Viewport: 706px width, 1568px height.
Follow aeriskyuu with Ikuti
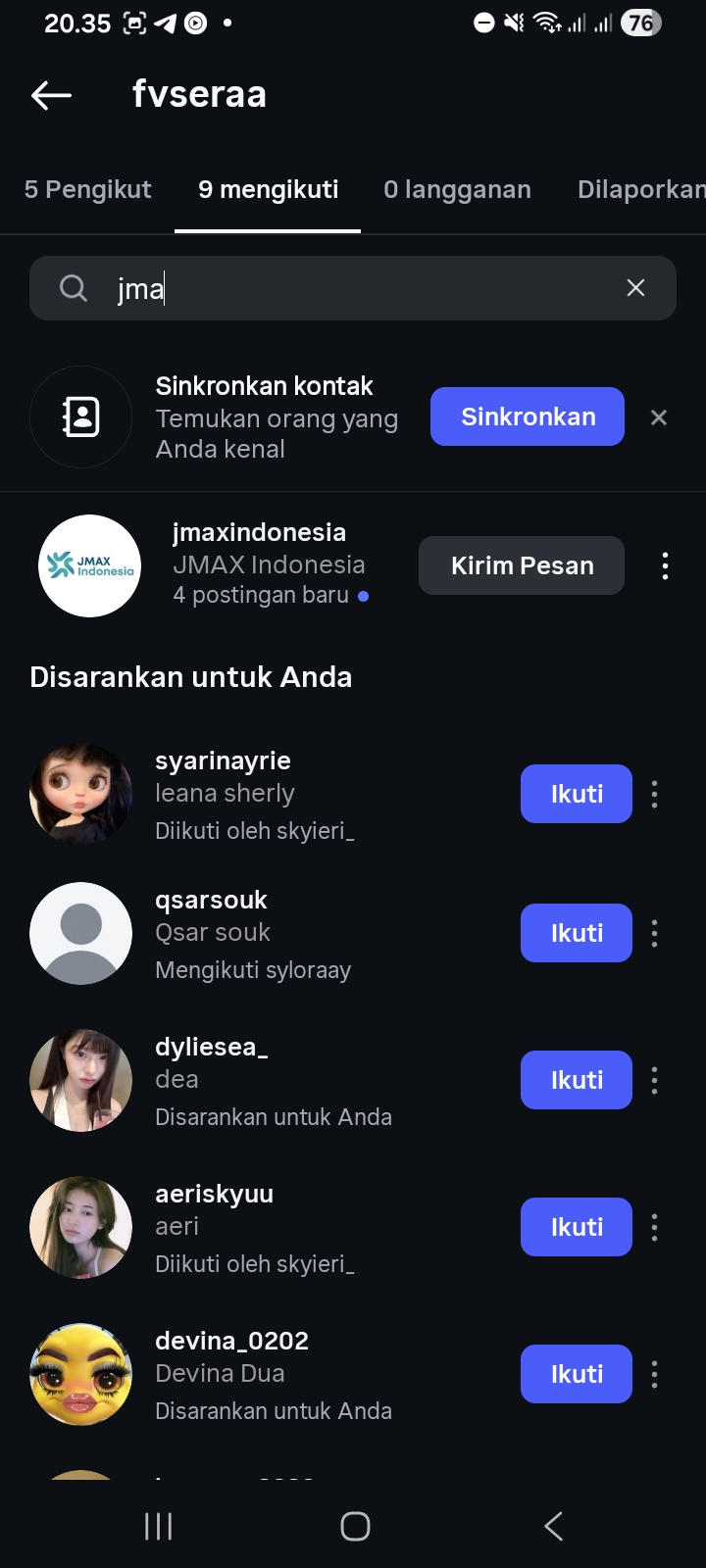click(x=576, y=1227)
